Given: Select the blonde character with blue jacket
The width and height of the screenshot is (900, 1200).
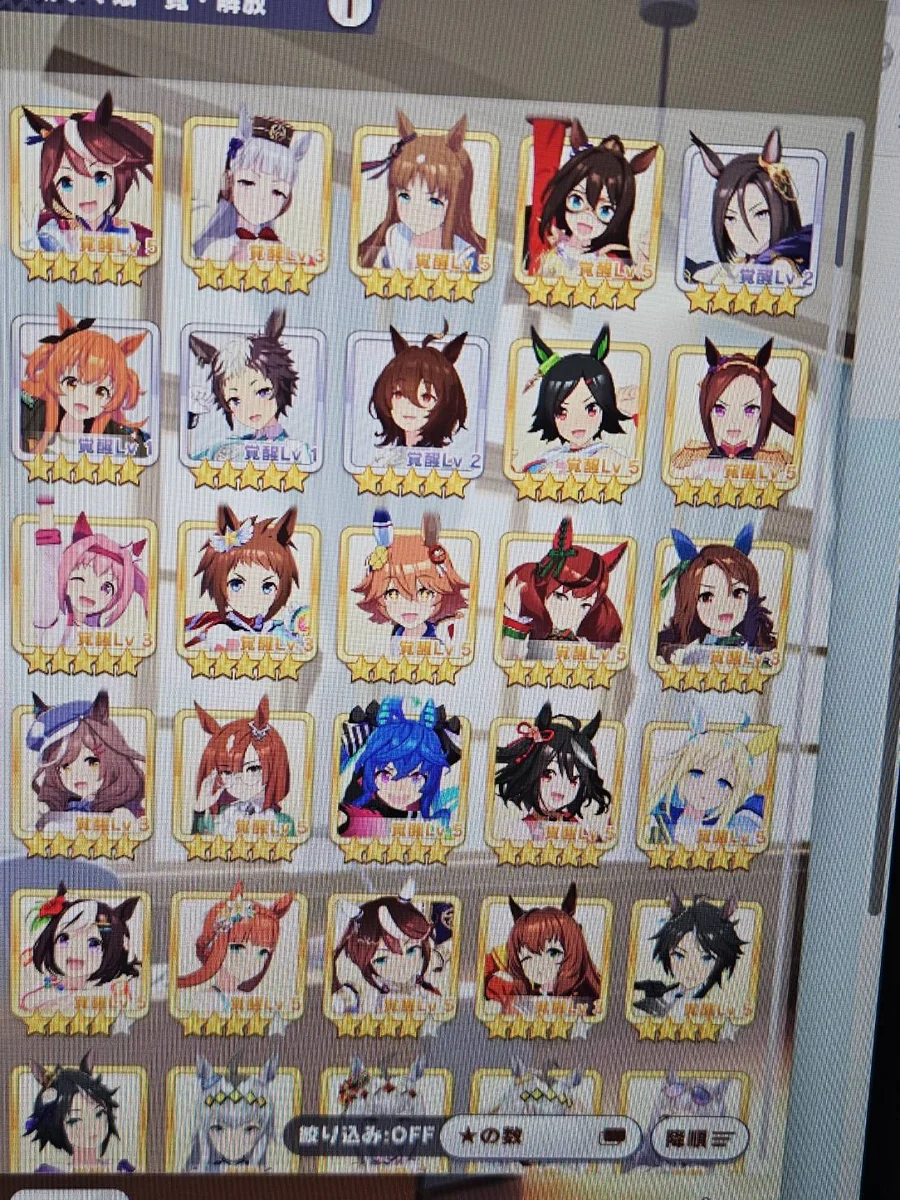Looking at the screenshot, I should (705, 795).
